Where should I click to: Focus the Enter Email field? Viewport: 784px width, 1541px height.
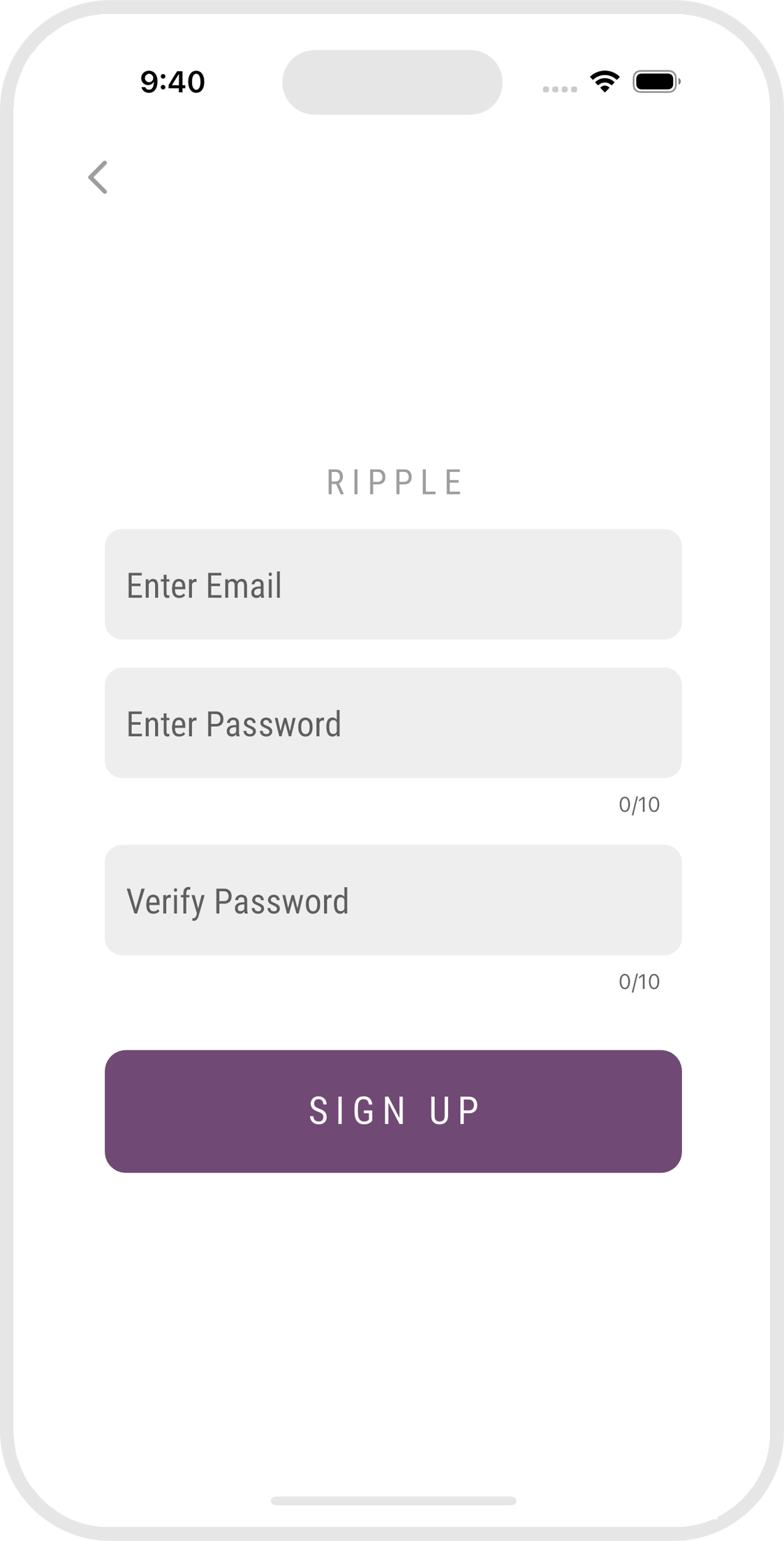(393, 584)
